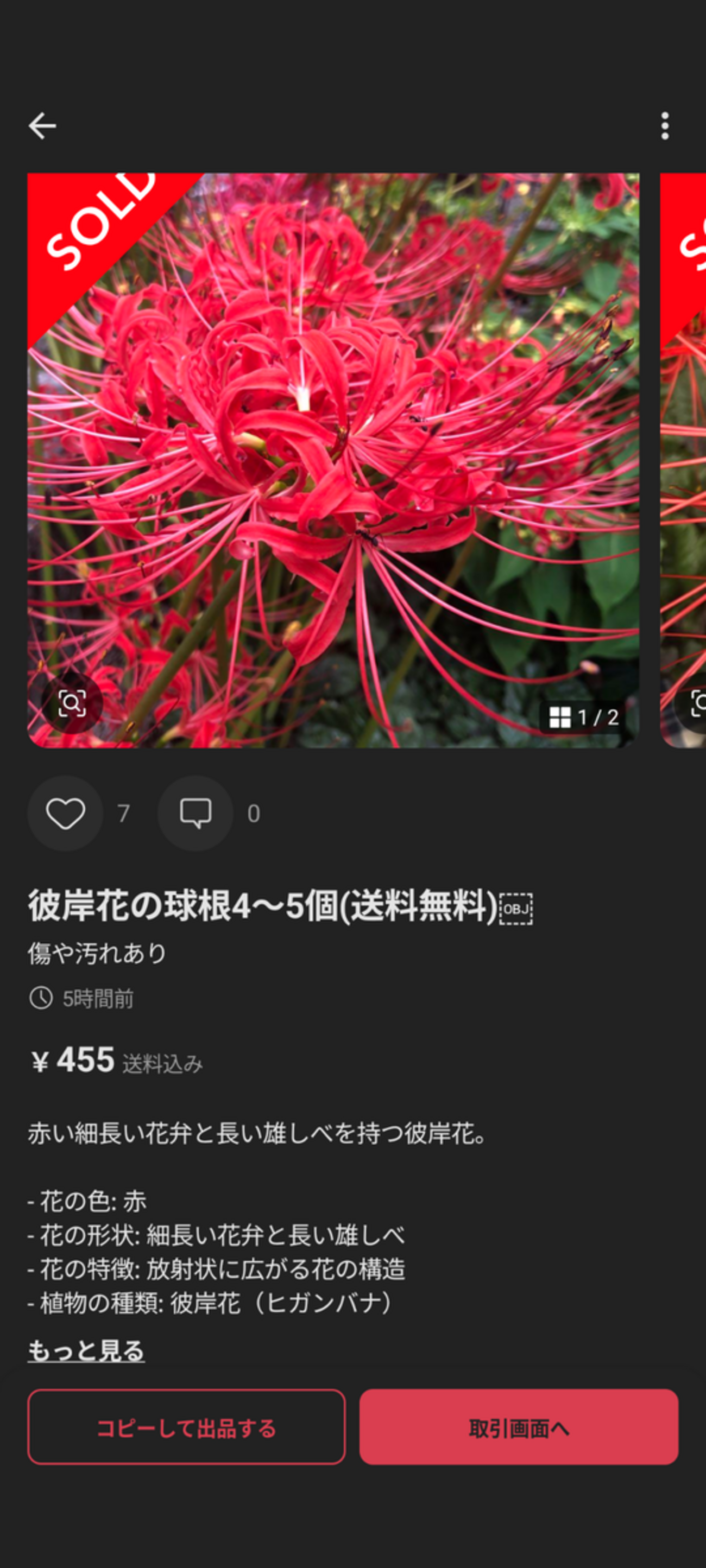Go to 取引画面へ
The image size is (706, 1568).
click(519, 1427)
